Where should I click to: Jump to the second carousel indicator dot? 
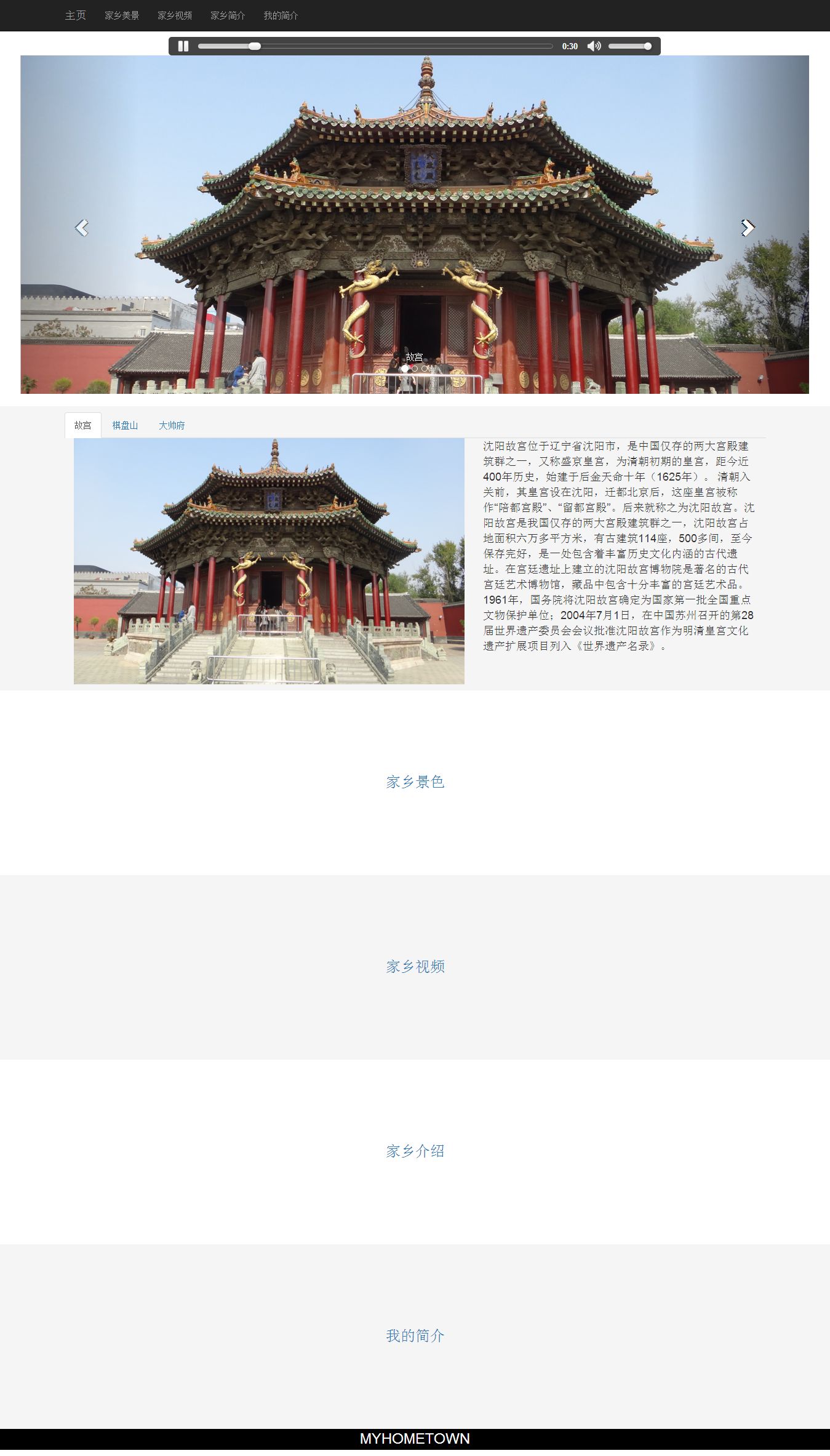click(x=415, y=369)
